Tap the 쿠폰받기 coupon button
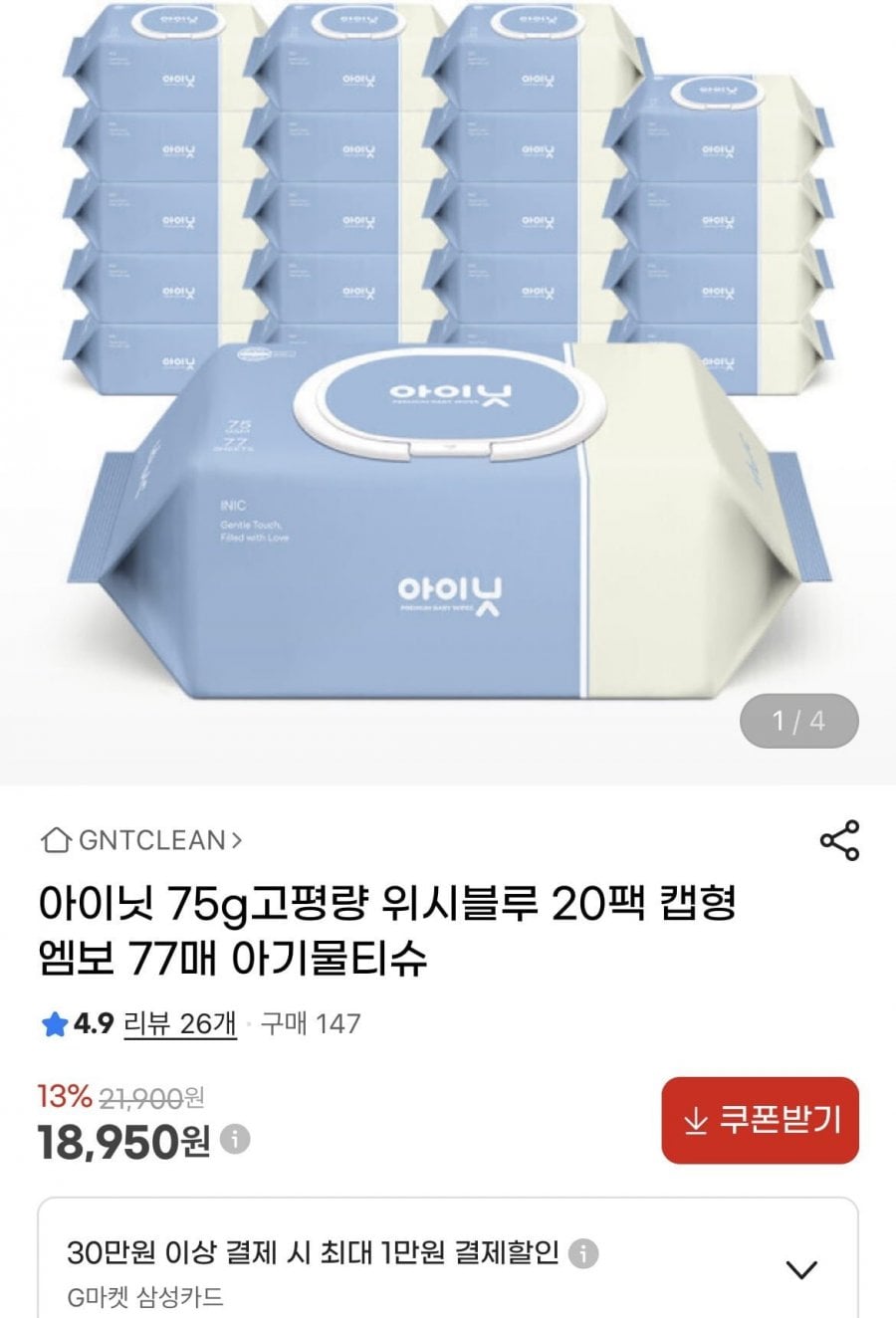 760,1120
